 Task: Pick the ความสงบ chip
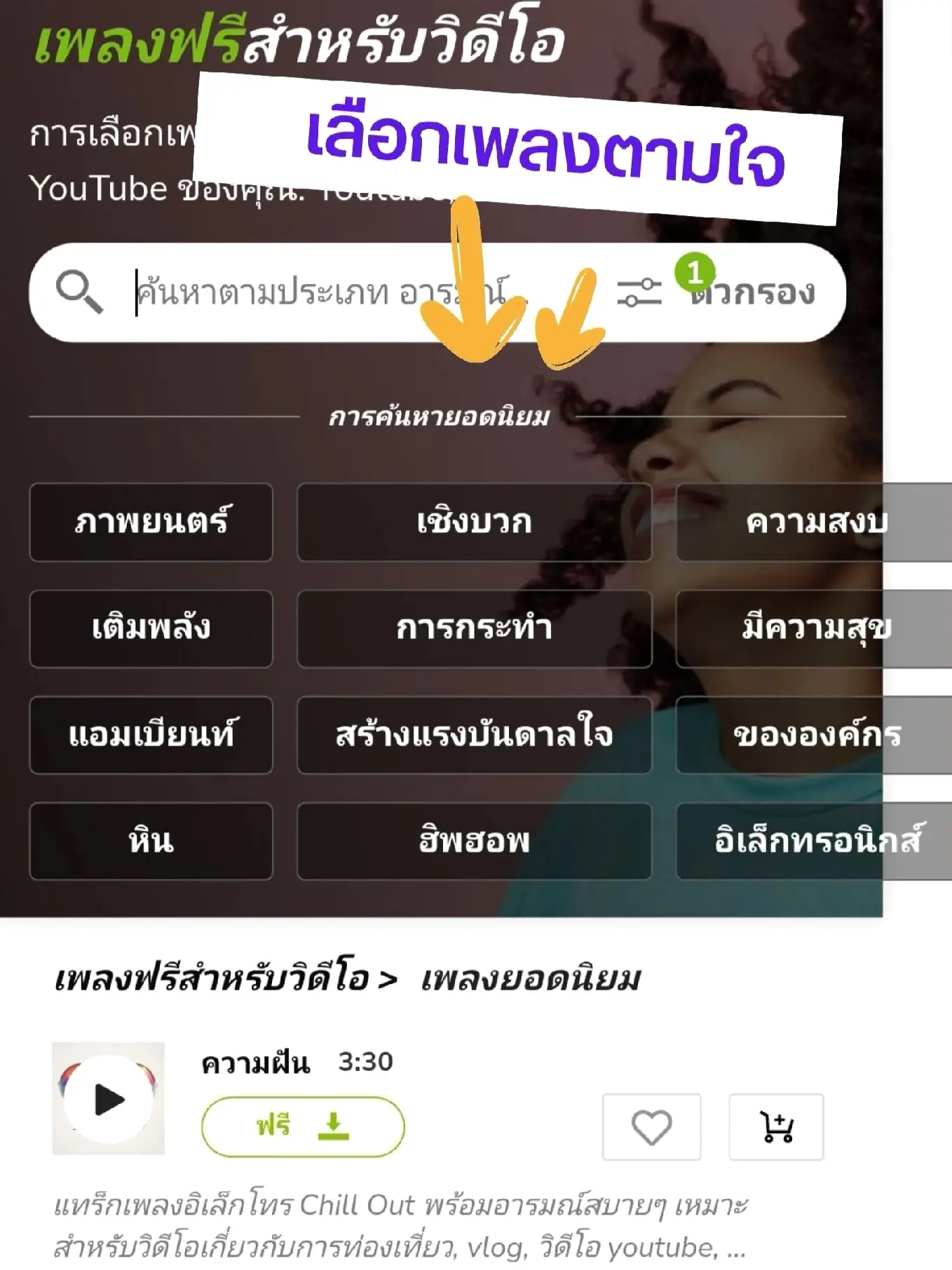pos(813,522)
